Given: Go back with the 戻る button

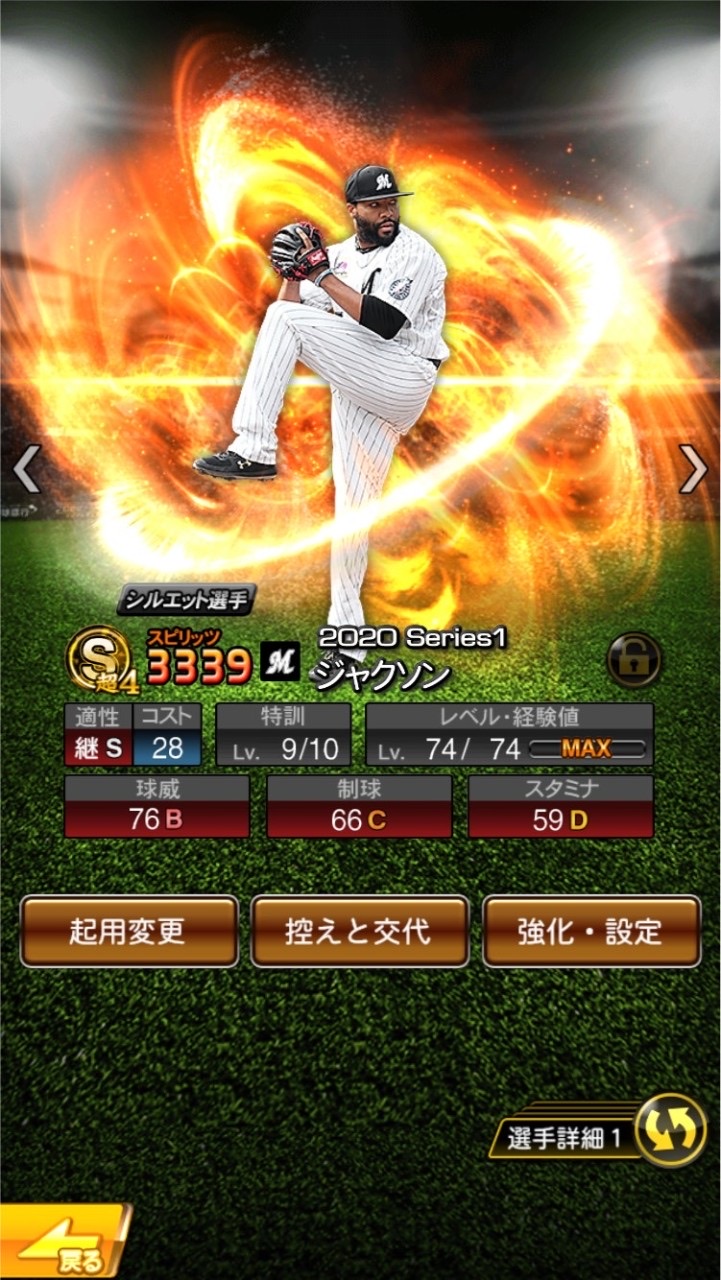Looking at the screenshot, I should [x=63, y=1246].
